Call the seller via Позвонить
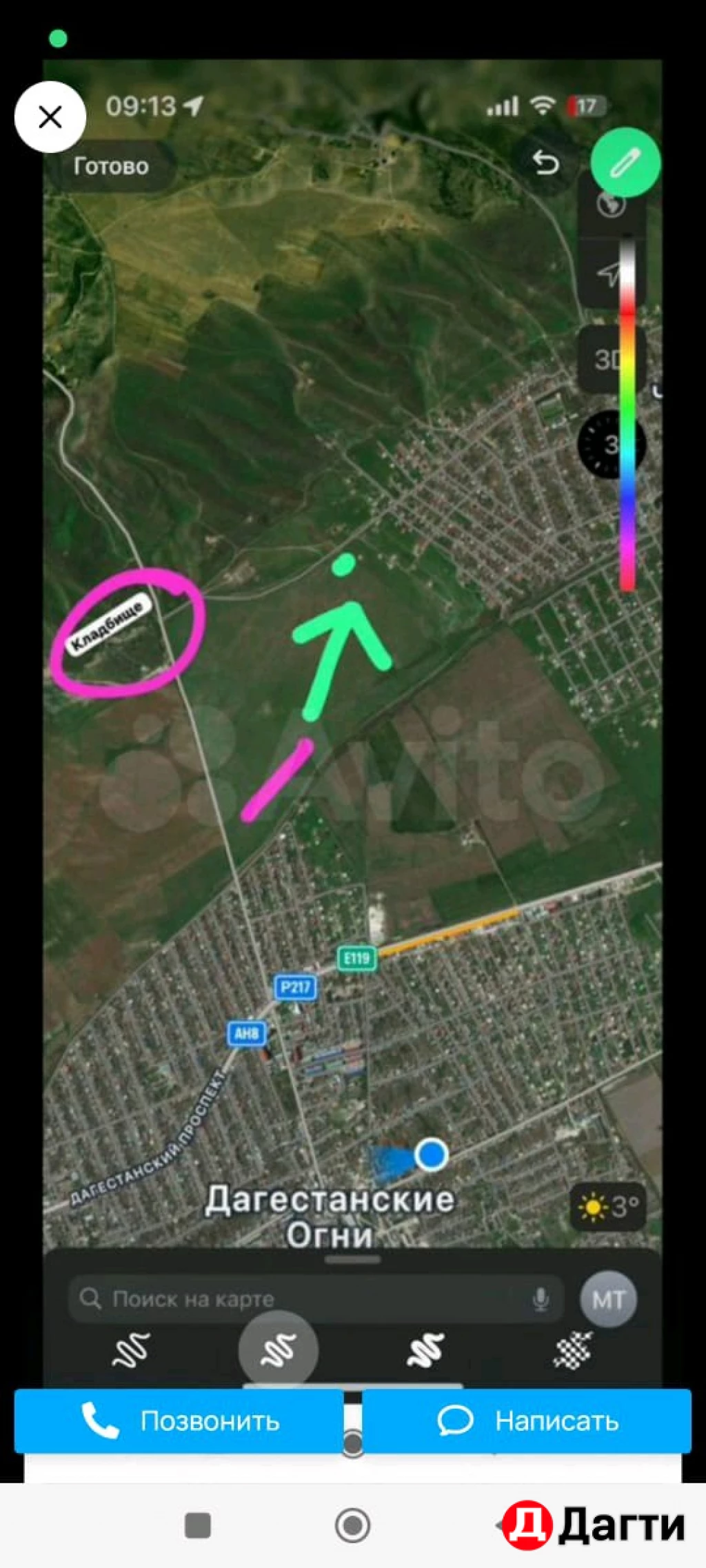706x1568 pixels. [x=179, y=1421]
